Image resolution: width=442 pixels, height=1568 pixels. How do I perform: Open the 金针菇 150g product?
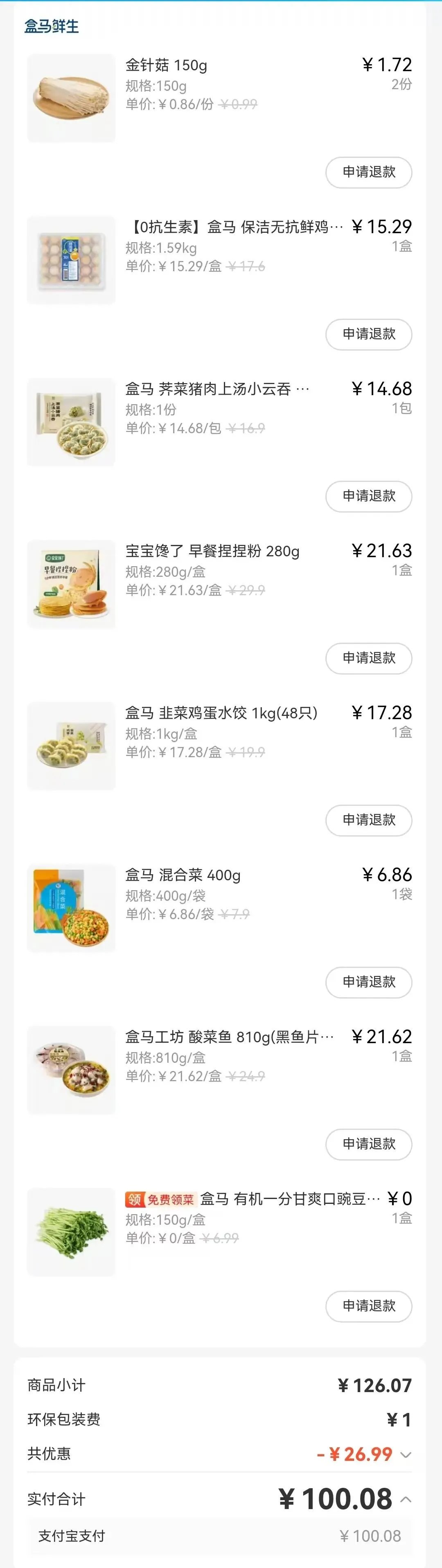pos(71,98)
